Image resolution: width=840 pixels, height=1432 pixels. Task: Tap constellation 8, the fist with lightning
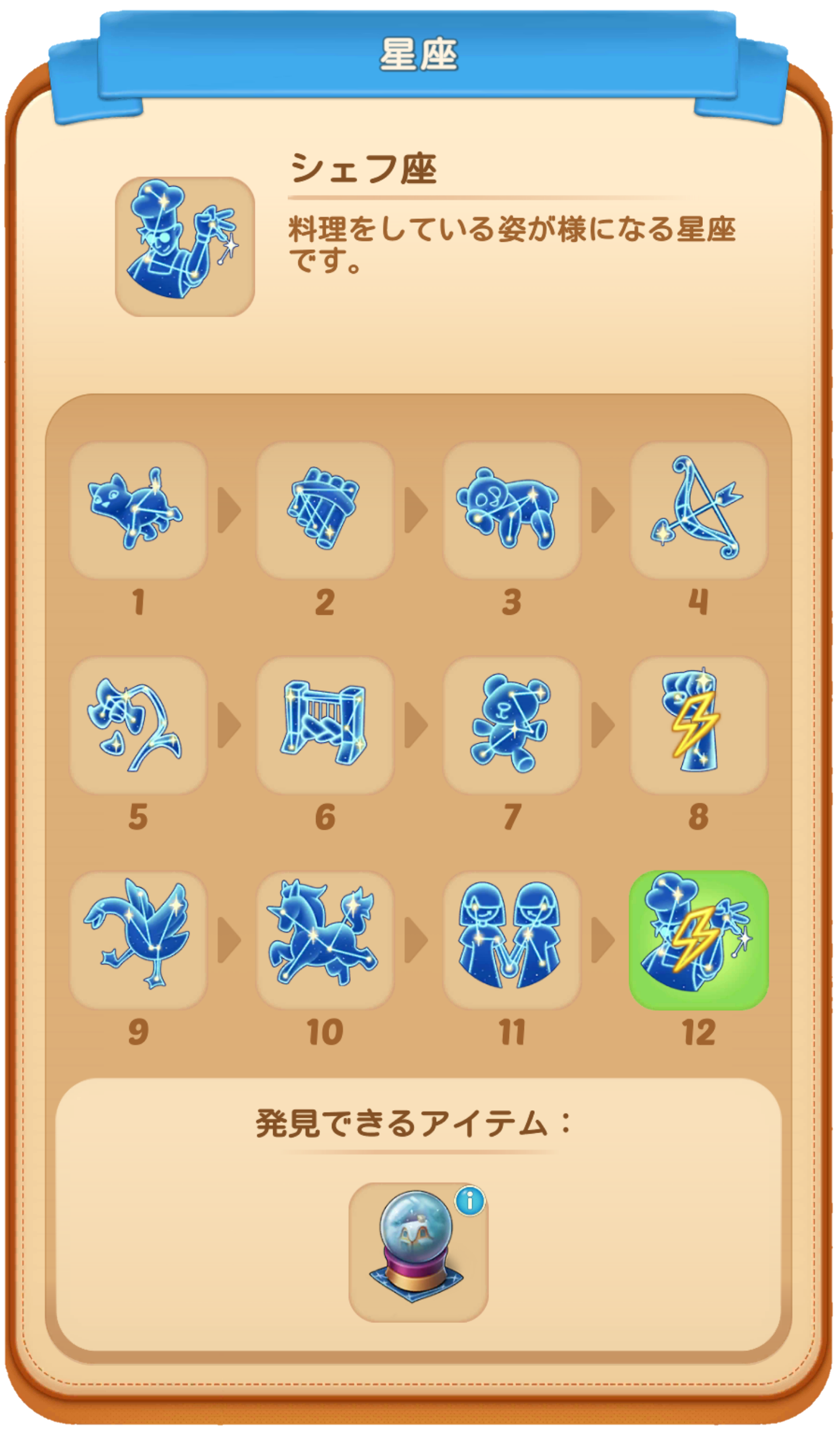[699, 725]
